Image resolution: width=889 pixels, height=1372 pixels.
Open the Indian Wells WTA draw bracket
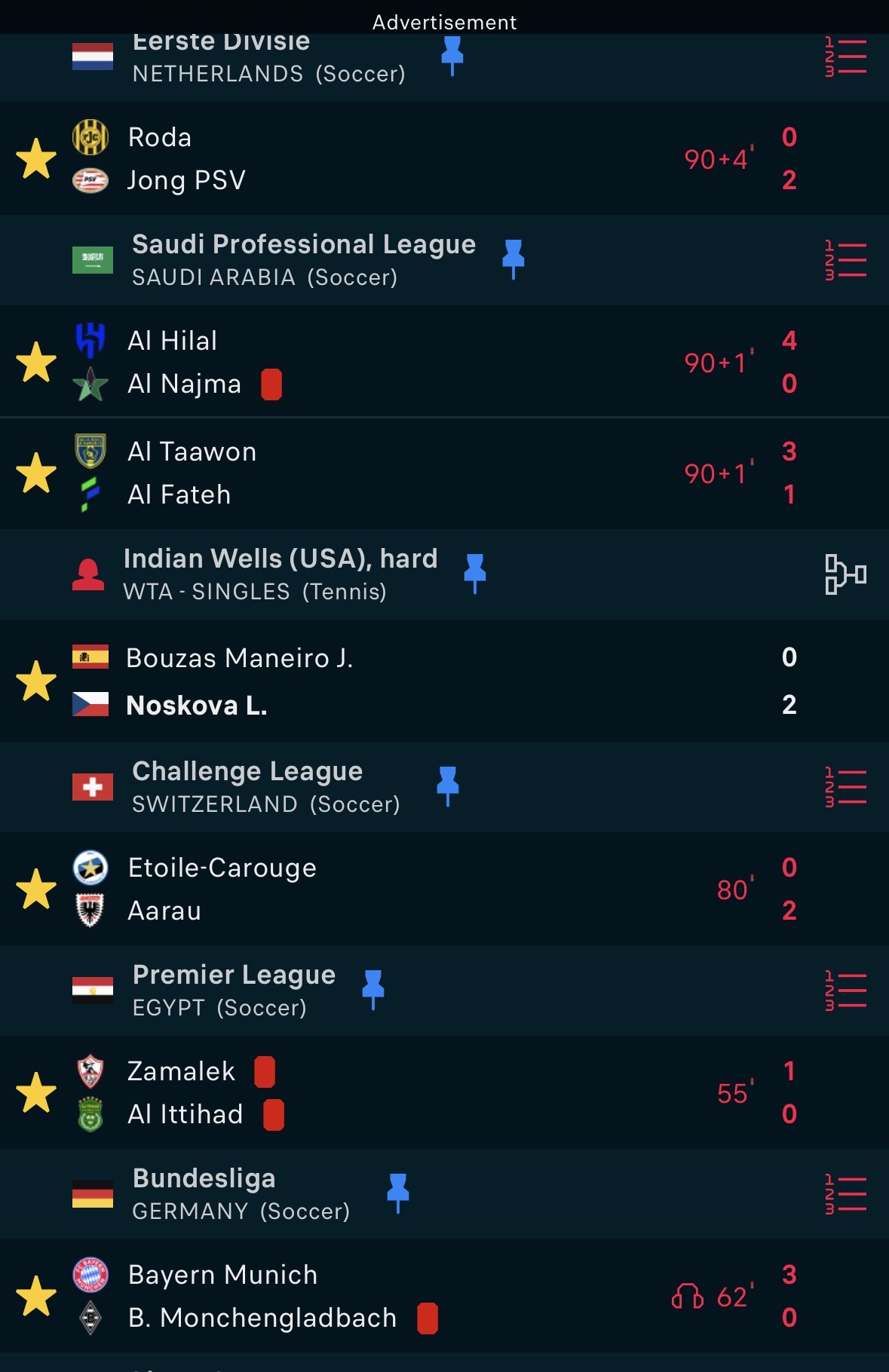[845, 574]
